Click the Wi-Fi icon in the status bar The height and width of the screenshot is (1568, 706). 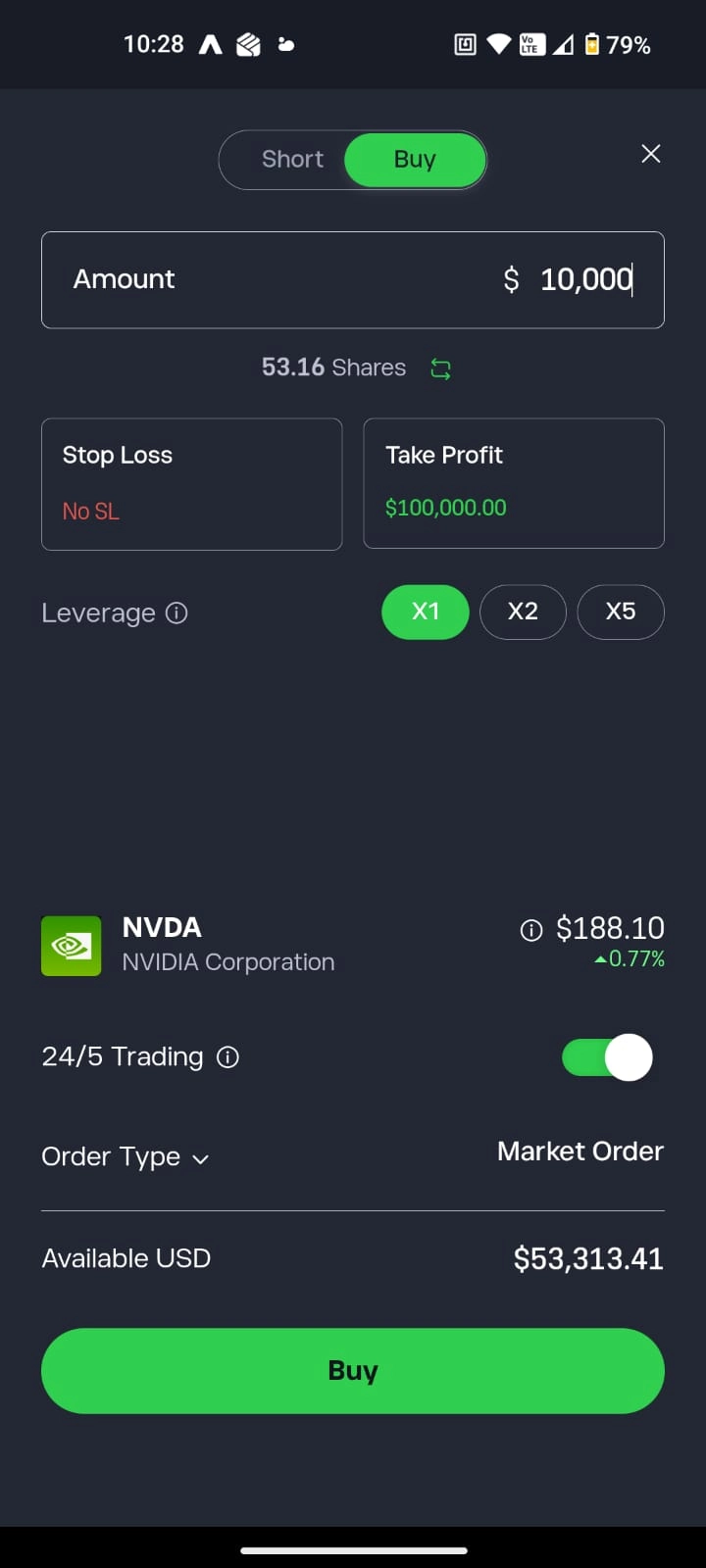click(498, 44)
